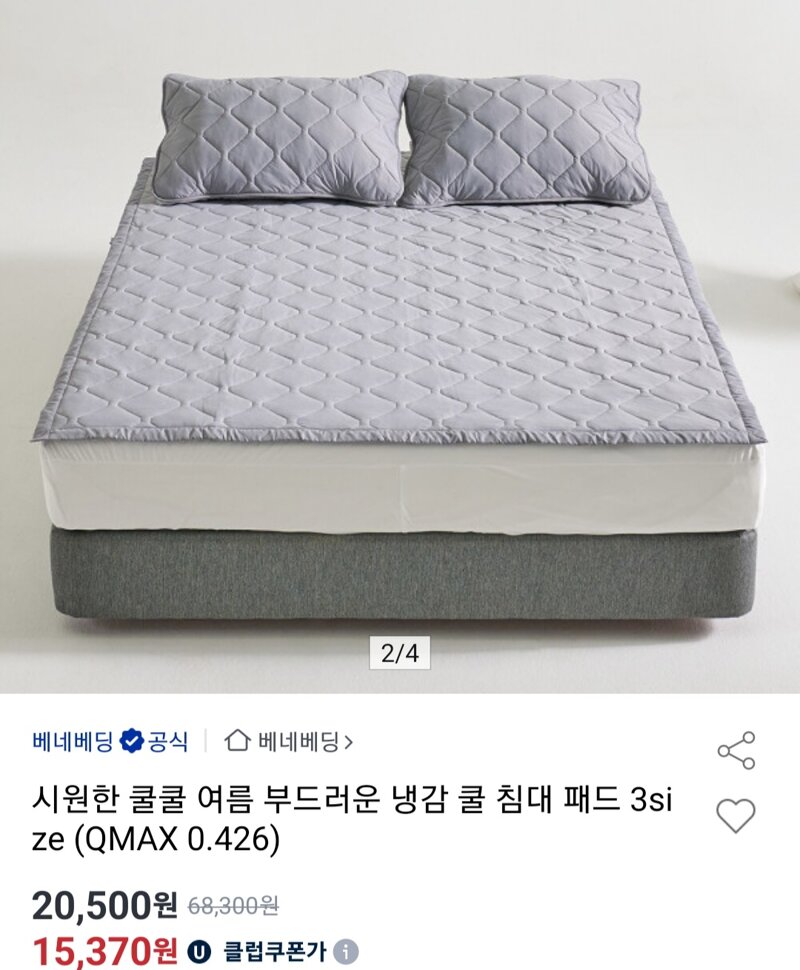
Task: Open 베네베딩 store home link
Action: (x=290, y=742)
